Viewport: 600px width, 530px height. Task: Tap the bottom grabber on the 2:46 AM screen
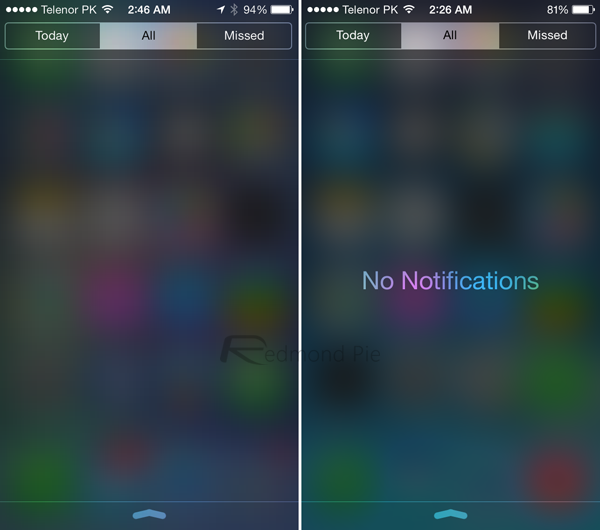pyautogui.click(x=149, y=514)
